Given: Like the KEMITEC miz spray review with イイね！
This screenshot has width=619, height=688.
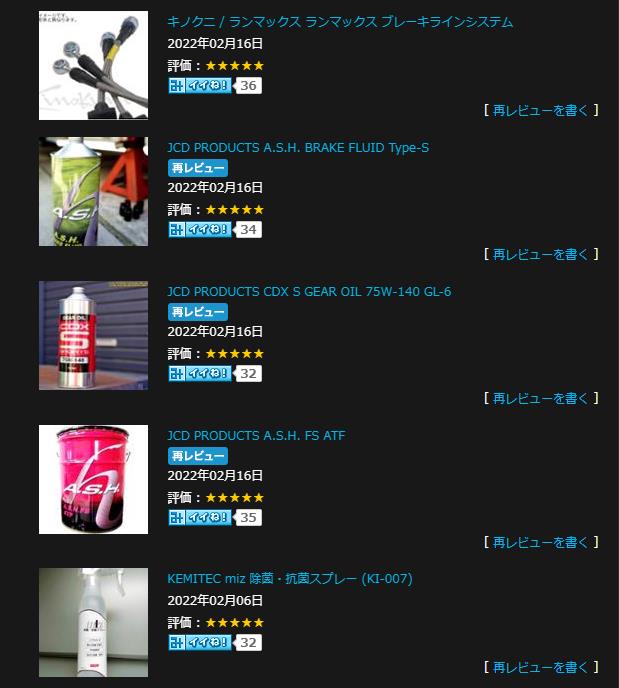Looking at the screenshot, I should tap(200, 643).
